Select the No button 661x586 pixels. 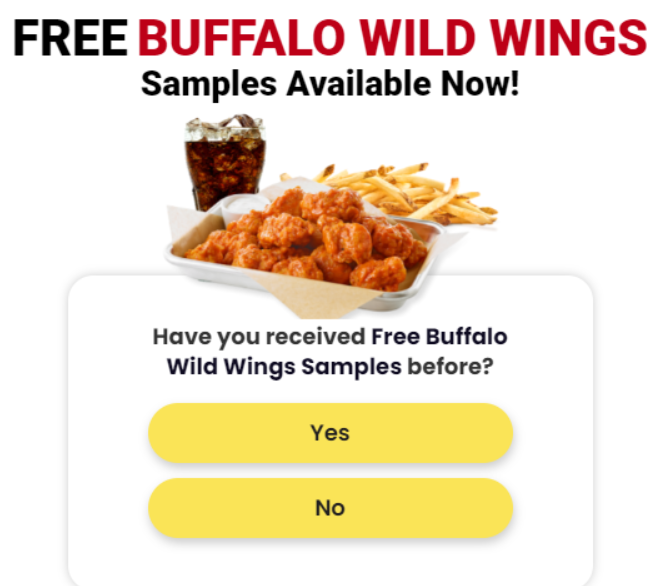pyautogui.click(x=330, y=508)
